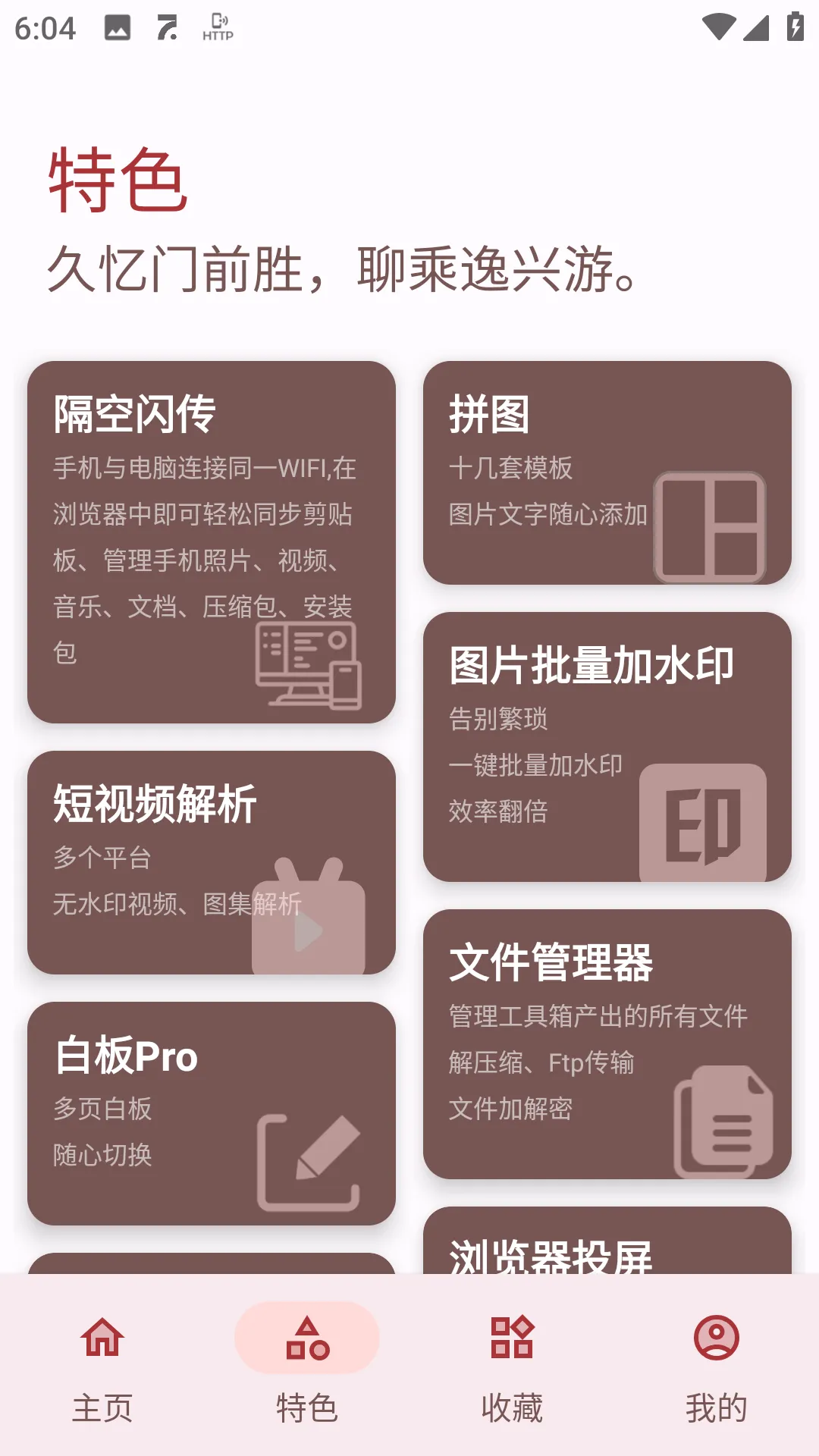Open the 隔空闪传 feature card
This screenshot has width=819, height=1456.
(x=211, y=541)
